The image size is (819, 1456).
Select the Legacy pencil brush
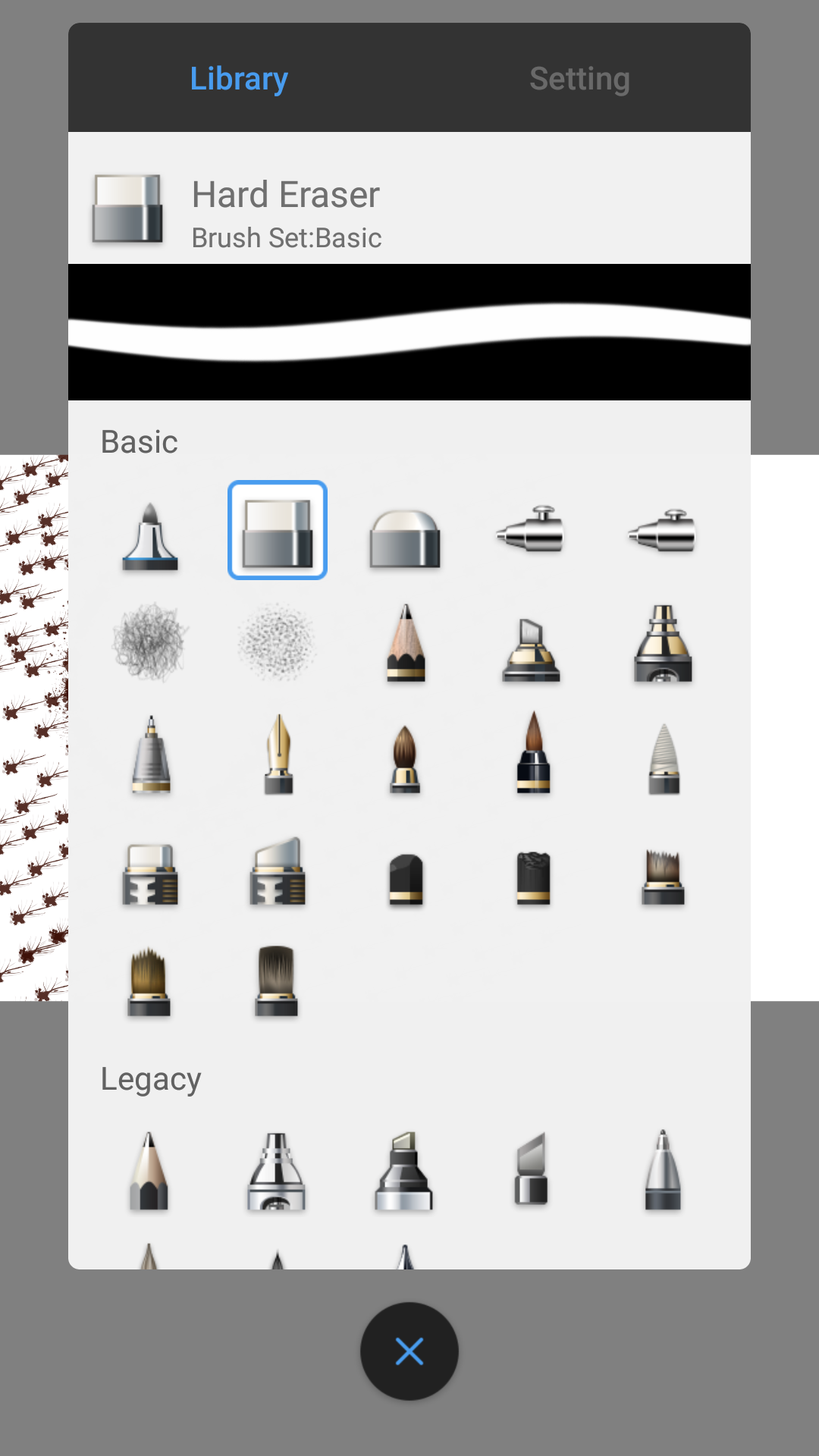tap(149, 1171)
